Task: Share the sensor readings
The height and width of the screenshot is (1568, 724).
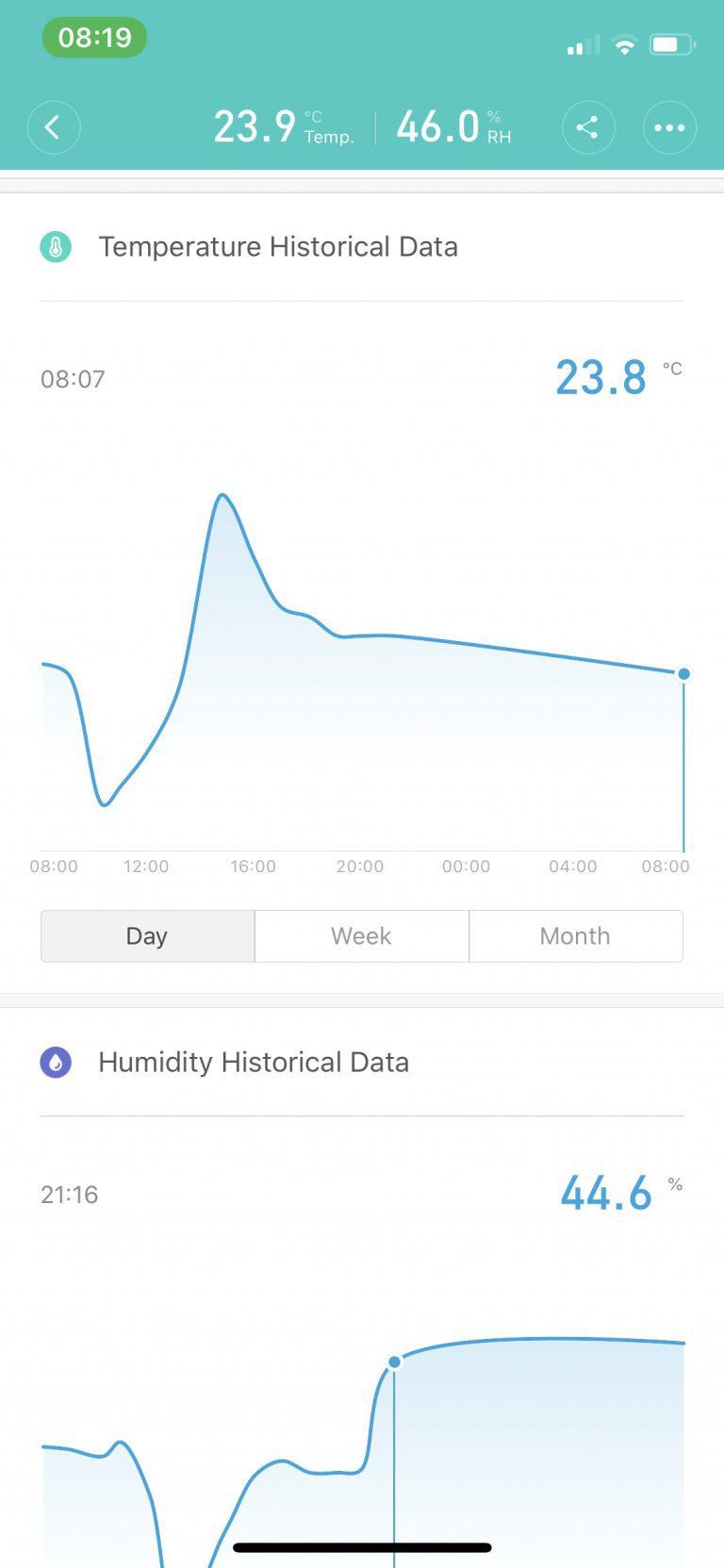Action: [x=588, y=127]
